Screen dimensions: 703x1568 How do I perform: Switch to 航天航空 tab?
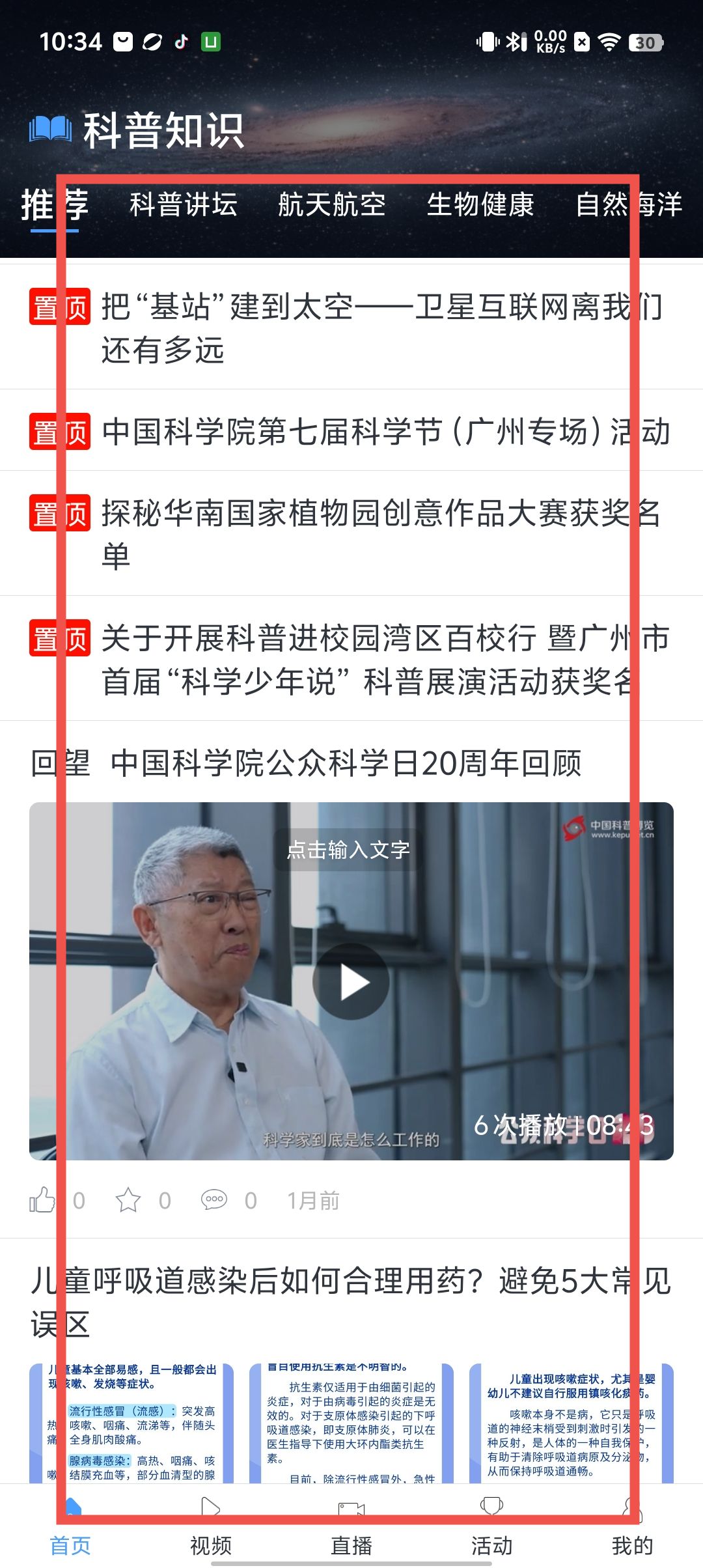[x=332, y=206]
